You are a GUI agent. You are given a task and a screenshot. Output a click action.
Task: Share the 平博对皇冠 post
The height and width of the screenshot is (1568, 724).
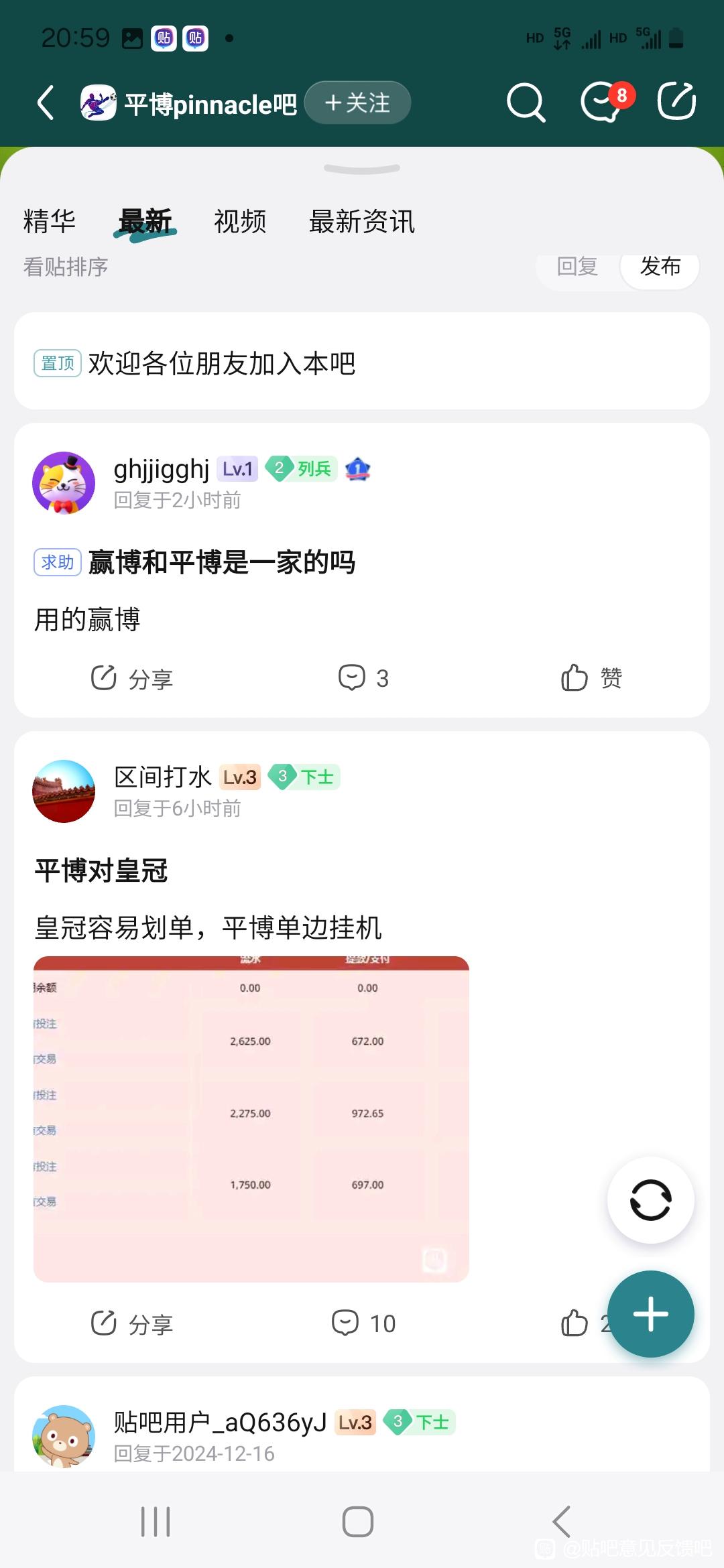point(132,1323)
